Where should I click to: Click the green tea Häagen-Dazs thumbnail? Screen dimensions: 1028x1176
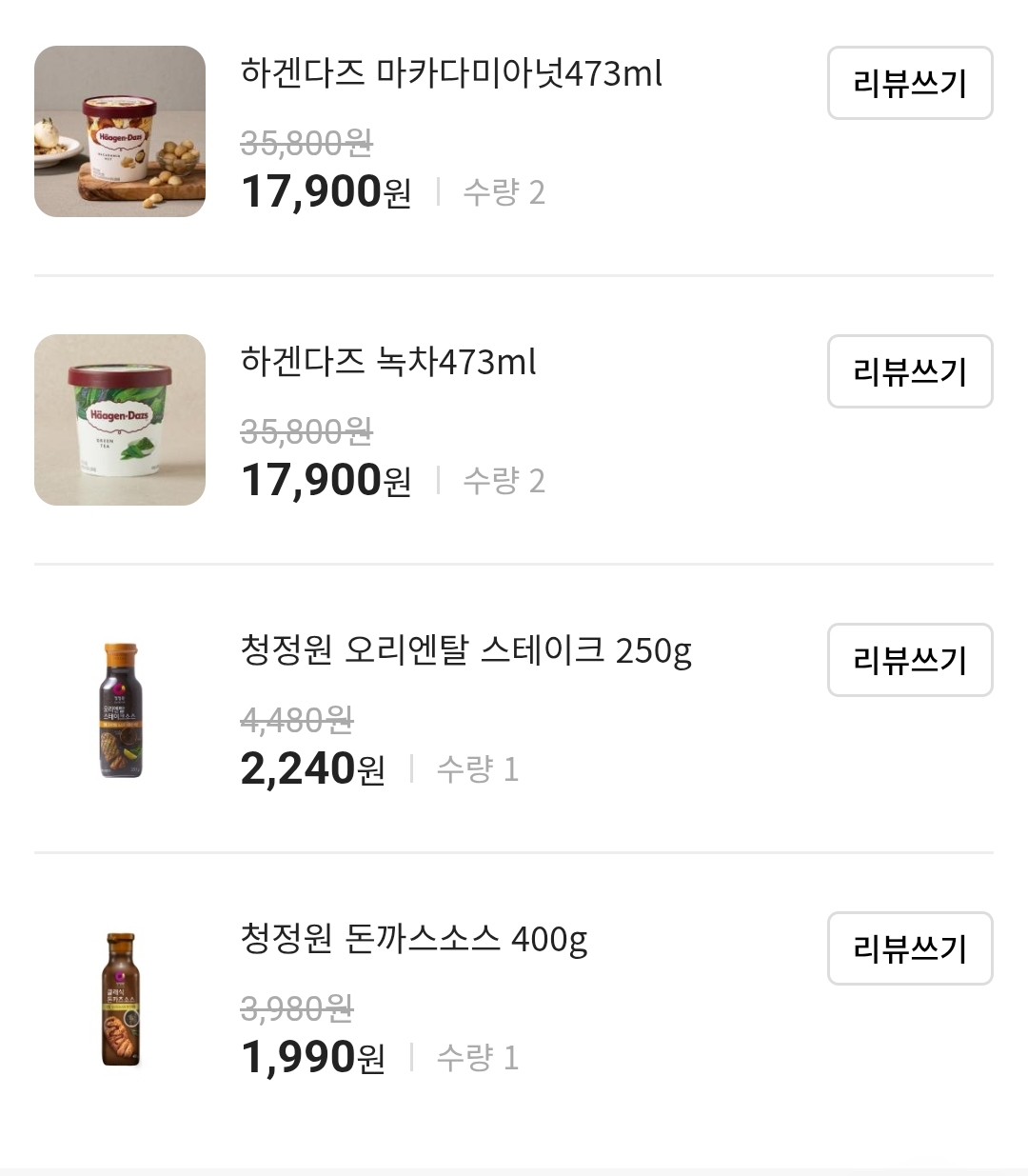[x=119, y=419]
